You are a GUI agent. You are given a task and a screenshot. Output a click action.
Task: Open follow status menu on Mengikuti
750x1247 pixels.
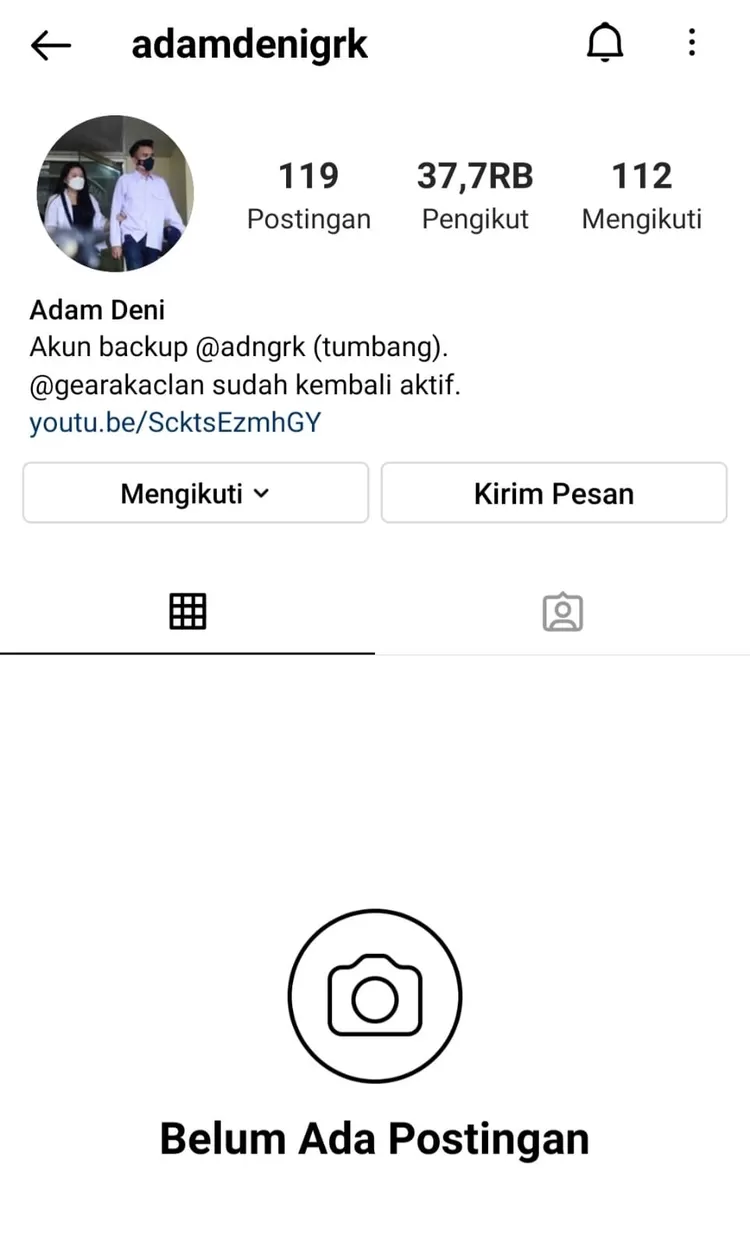point(195,493)
